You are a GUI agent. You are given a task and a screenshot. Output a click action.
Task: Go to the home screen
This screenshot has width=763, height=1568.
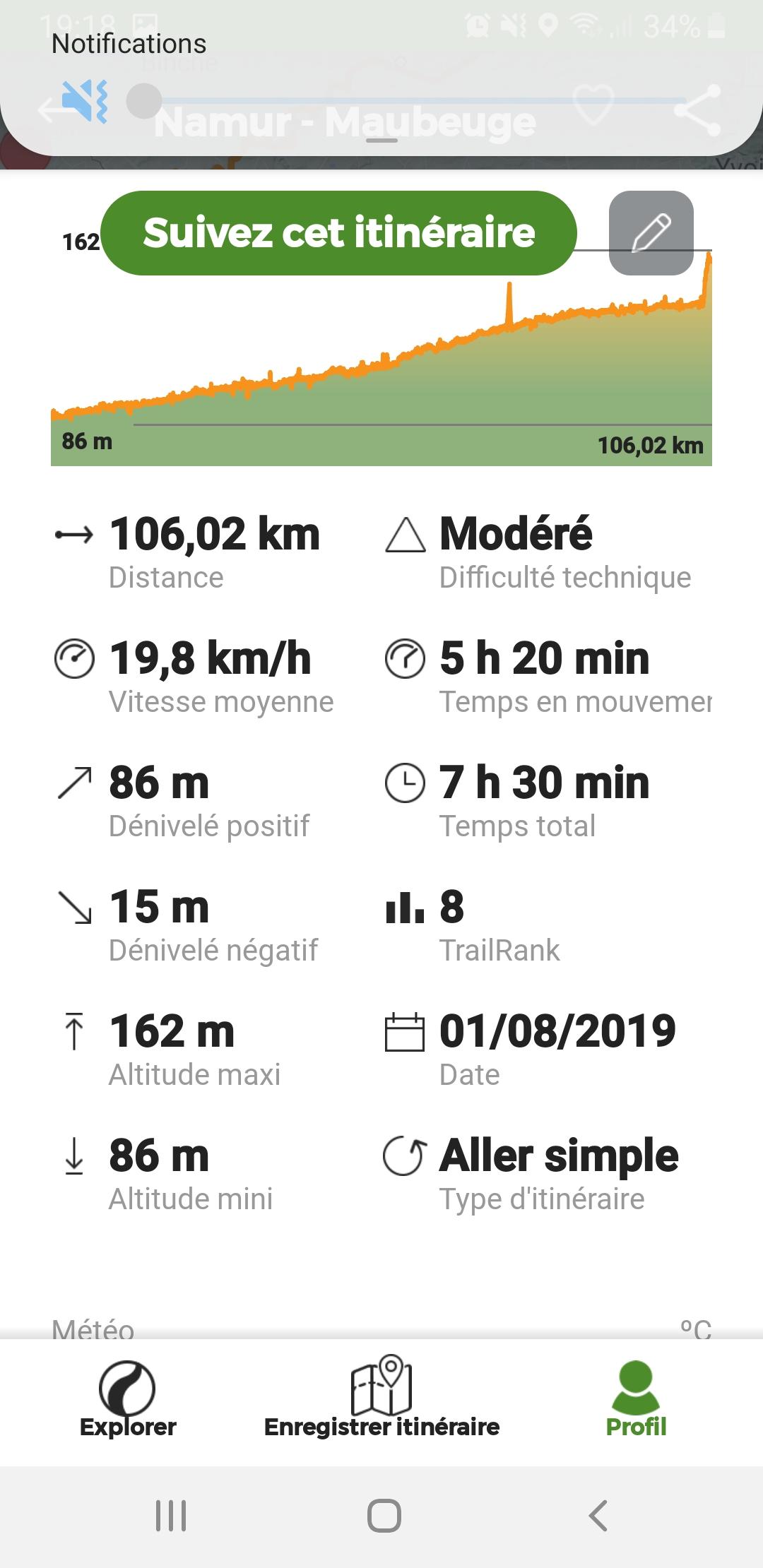coord(384,1516)
